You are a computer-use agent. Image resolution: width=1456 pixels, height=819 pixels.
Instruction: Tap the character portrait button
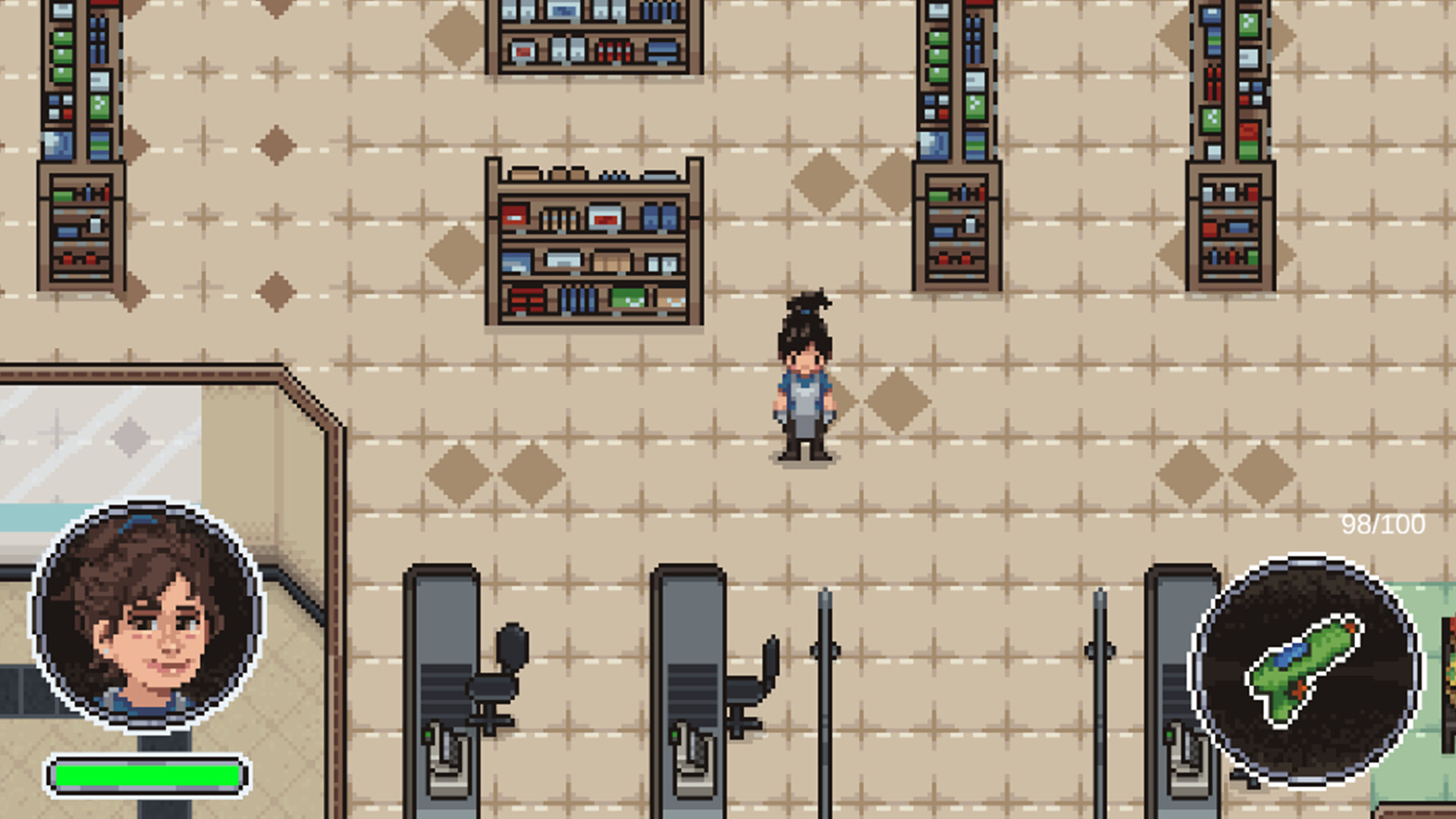(146, 616)
